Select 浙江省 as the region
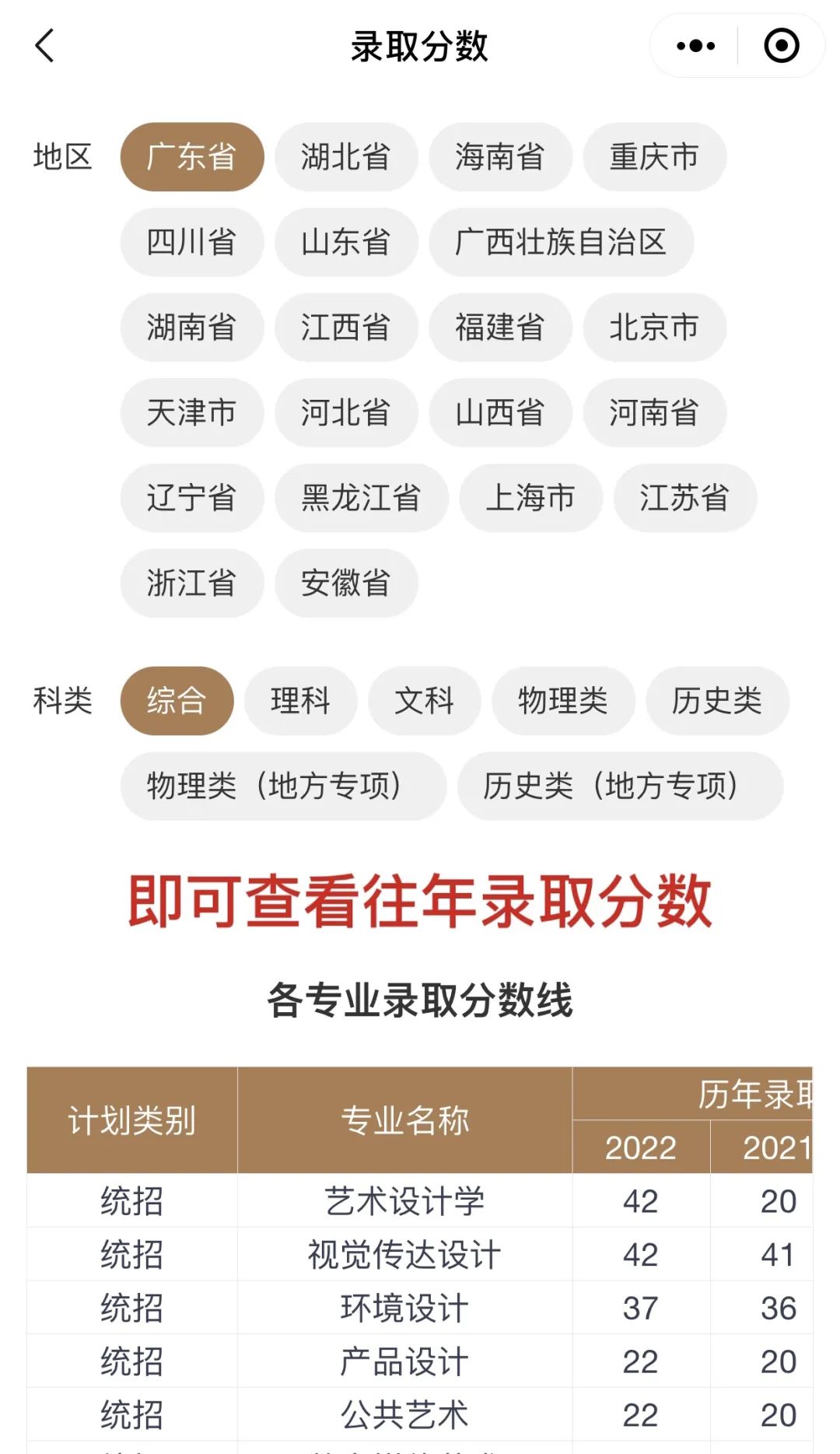The width and height of the screenshot is (840, 1454). pos(191,583)
